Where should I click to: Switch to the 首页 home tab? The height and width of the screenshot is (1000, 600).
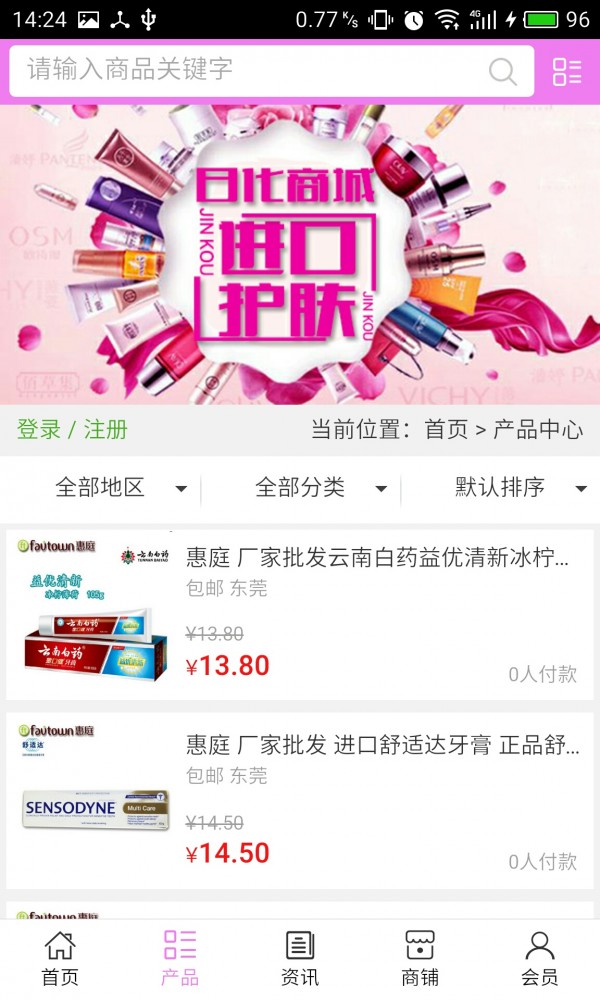tap(60, 958)
